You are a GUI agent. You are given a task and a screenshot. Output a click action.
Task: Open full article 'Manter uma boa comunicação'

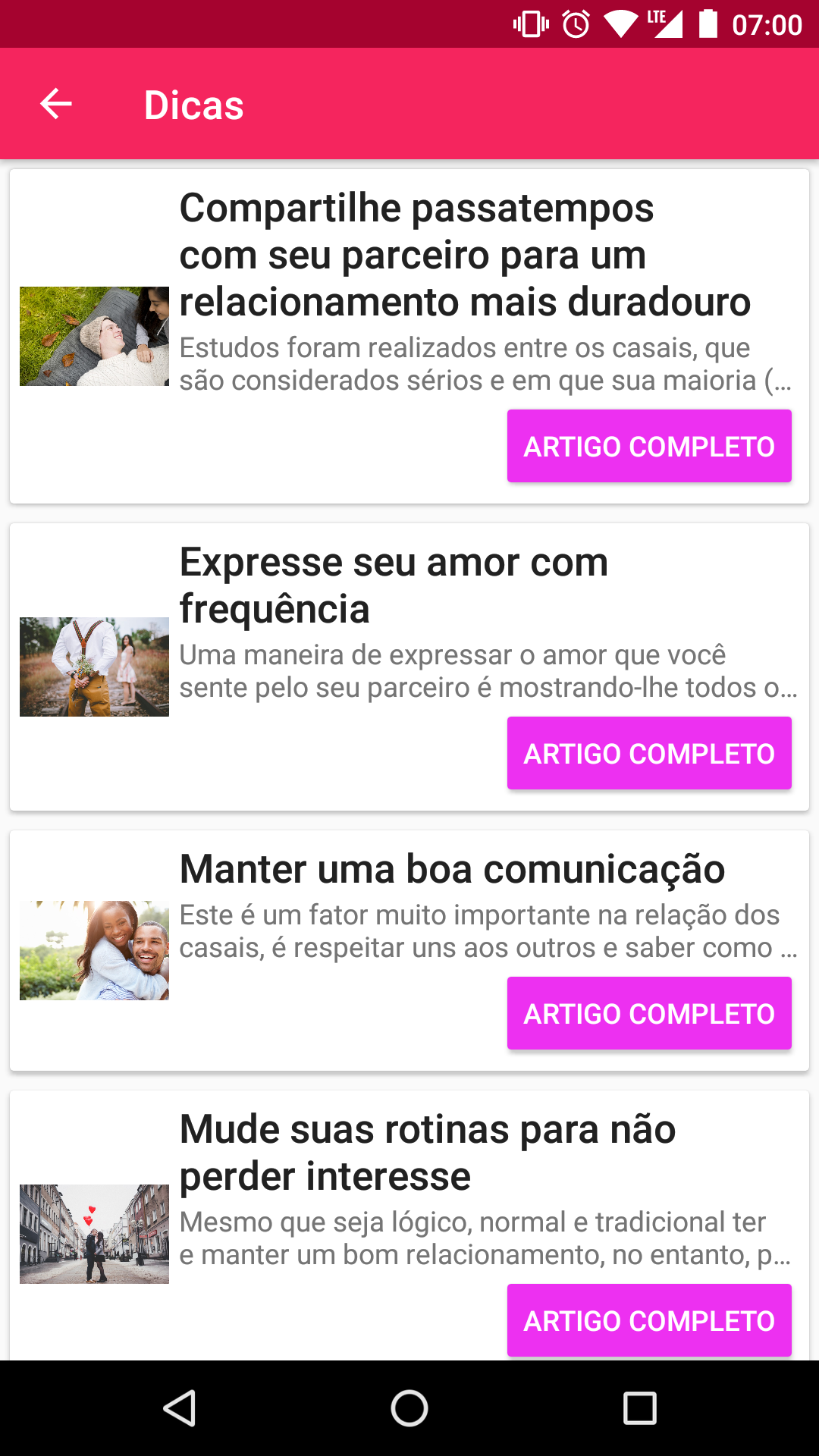[648, 1013]
